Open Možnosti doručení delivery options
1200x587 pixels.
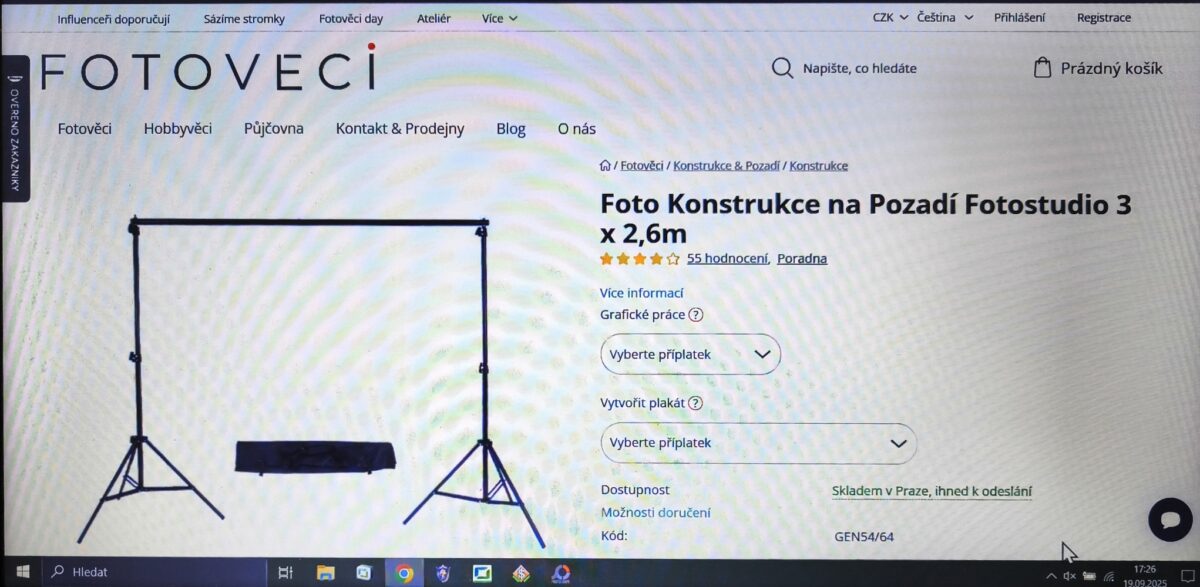click(655, 513)
